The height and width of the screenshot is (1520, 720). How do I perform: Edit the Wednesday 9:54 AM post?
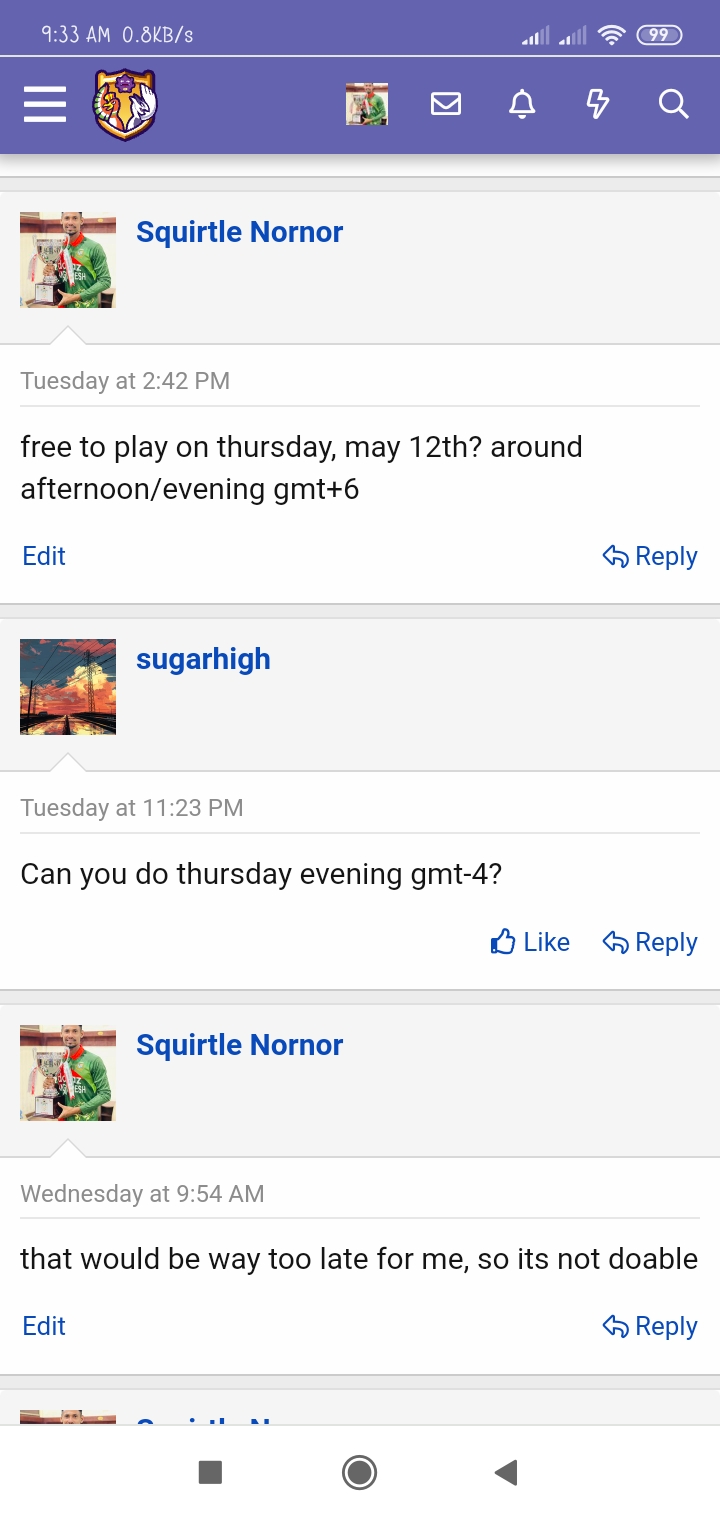pyautogui.click(x=44, y=1326)
